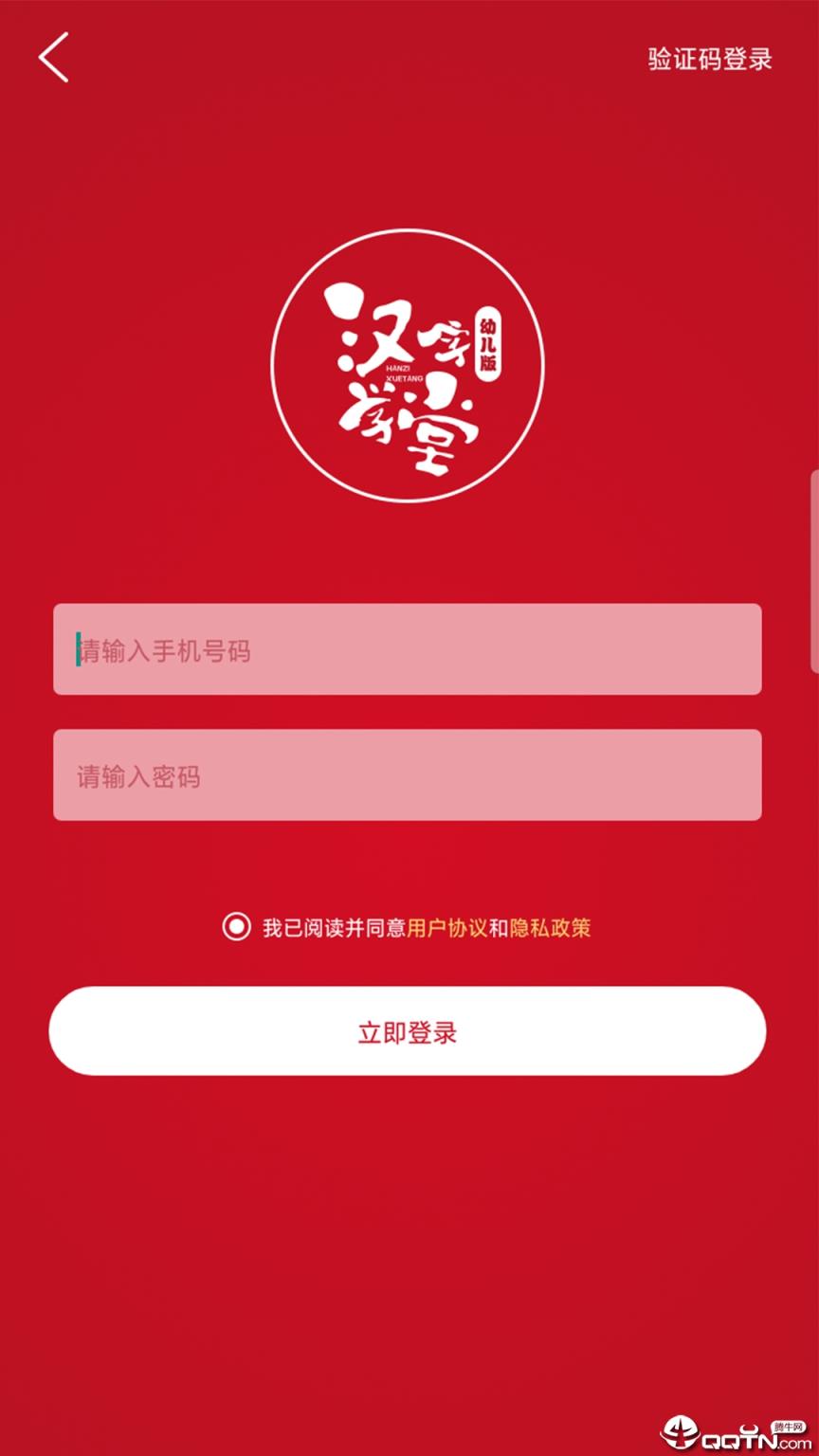
Task: Open the 隐私政策 privacy policy
Action: point(552,928)
